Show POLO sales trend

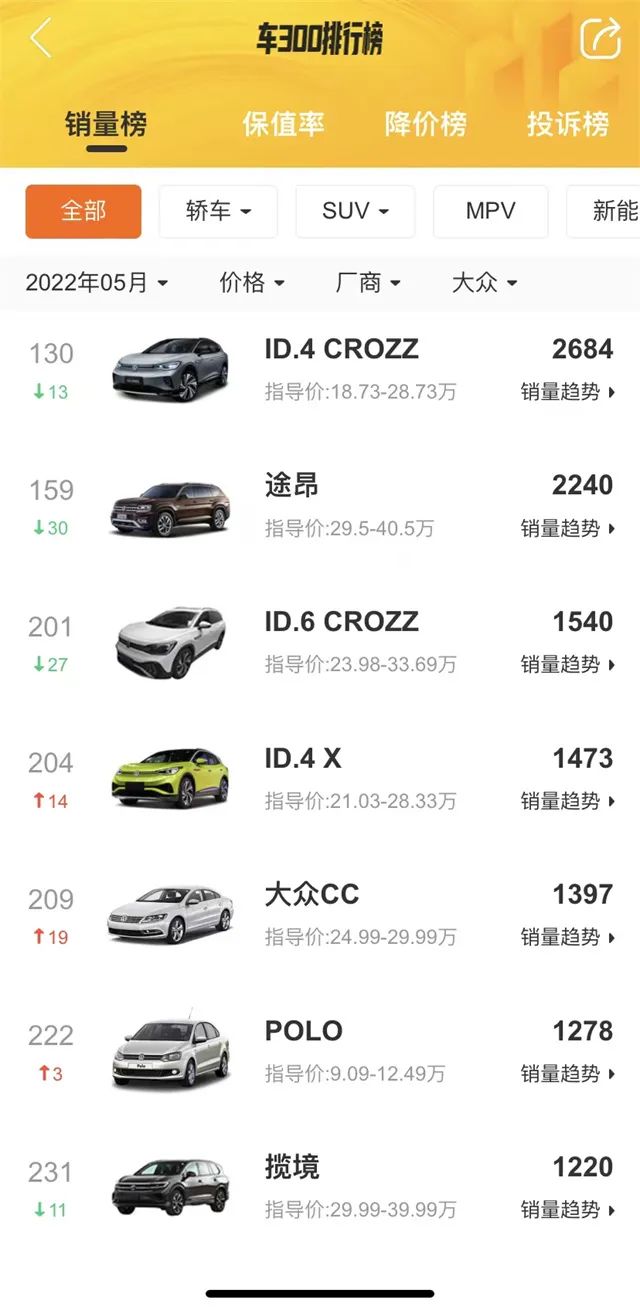point(567,1074)
